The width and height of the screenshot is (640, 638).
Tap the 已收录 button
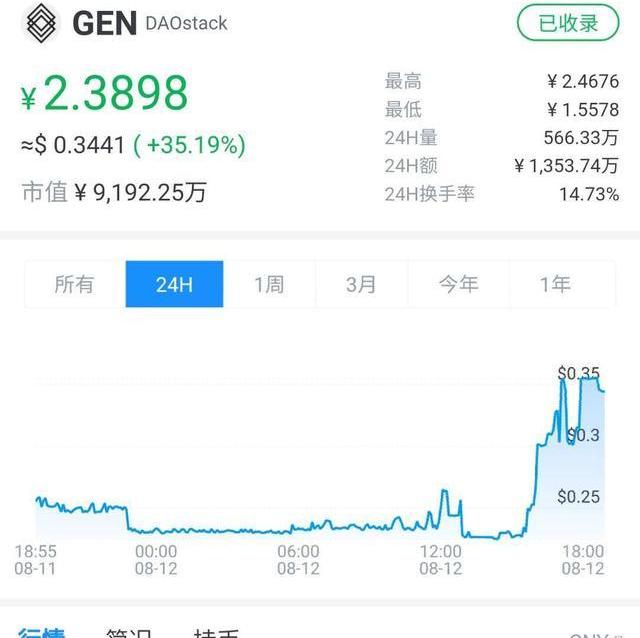[x=568, y=23]
